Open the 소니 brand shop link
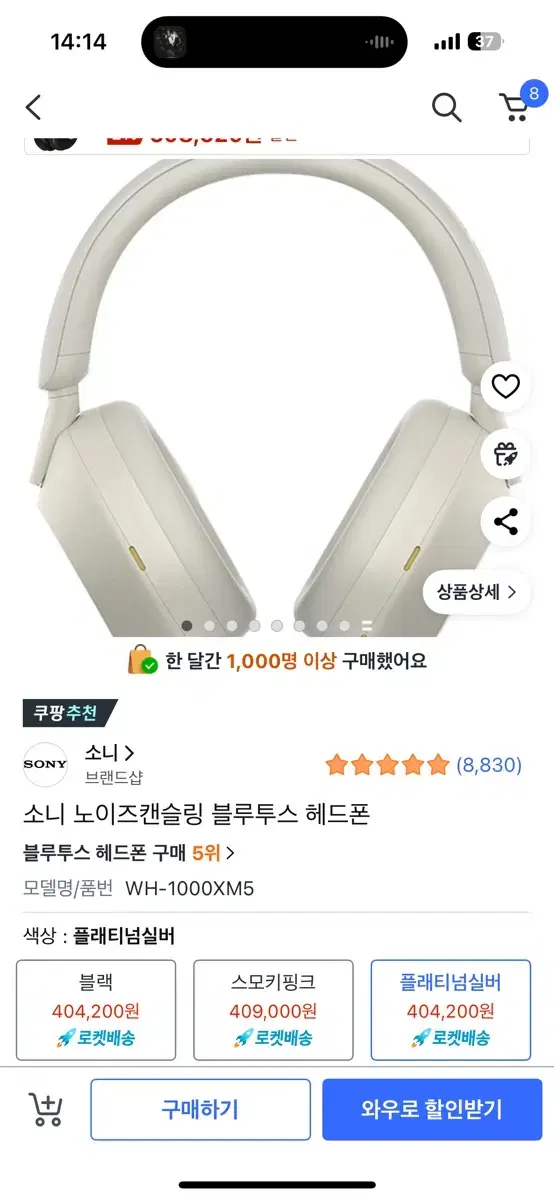The height and width of the screenshot is (1200, 554). tap(110, 753)
